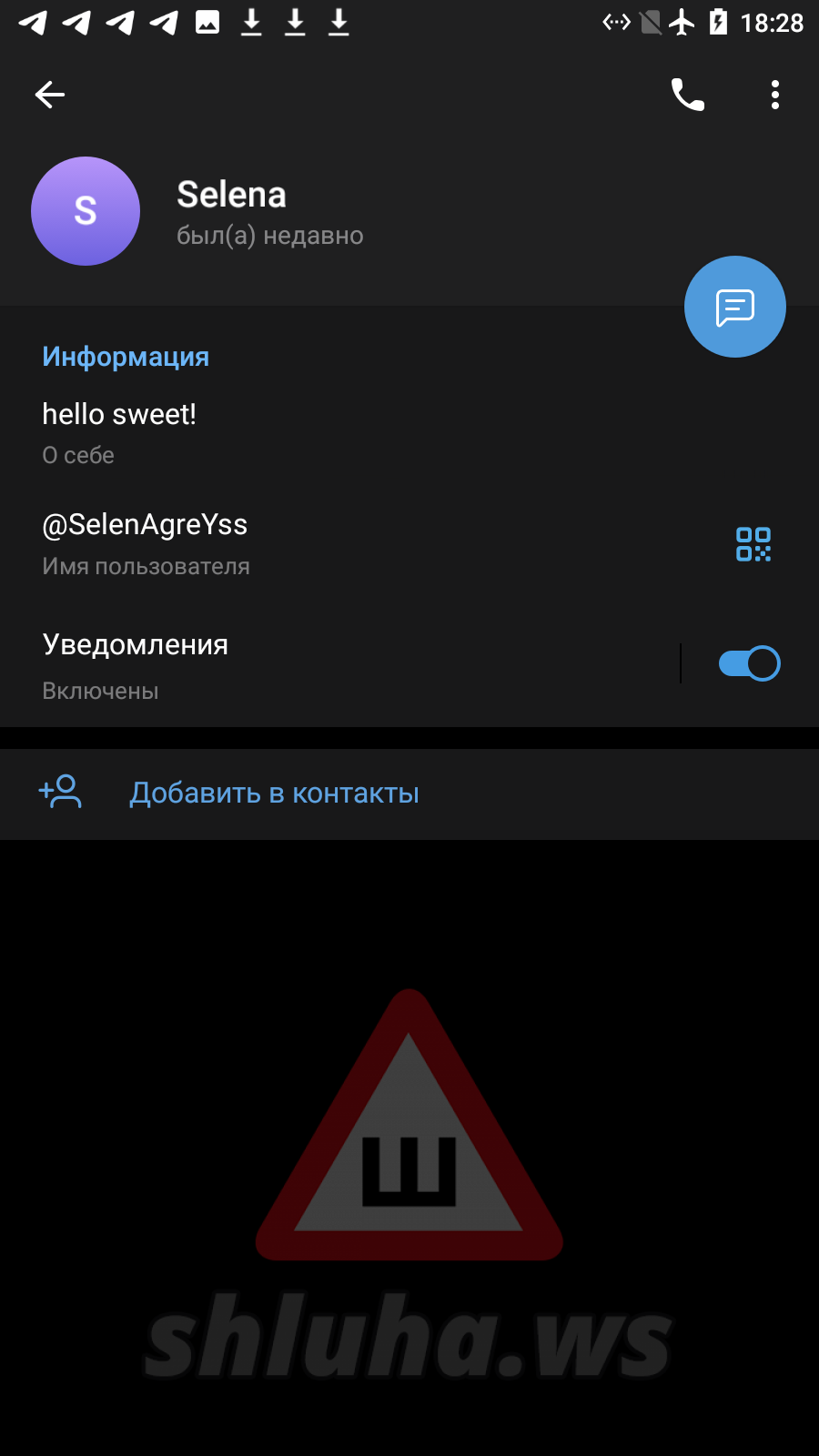Image resolution: width=819 pixels, height=1456 pixels.
Task: Show the QR code for username
Action: [x=753, y=544]
